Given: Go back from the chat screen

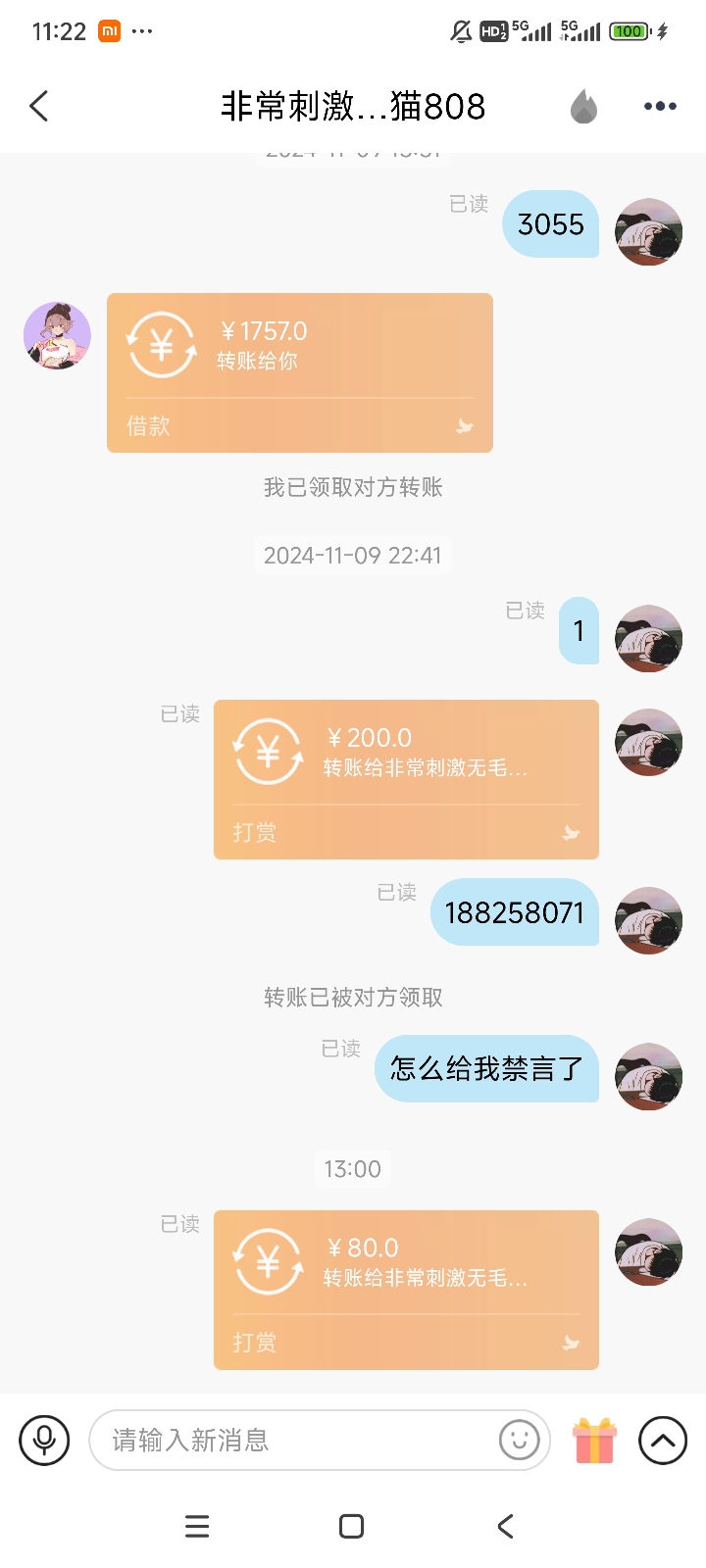Looking at the screenshot, I should pos(39,106).
